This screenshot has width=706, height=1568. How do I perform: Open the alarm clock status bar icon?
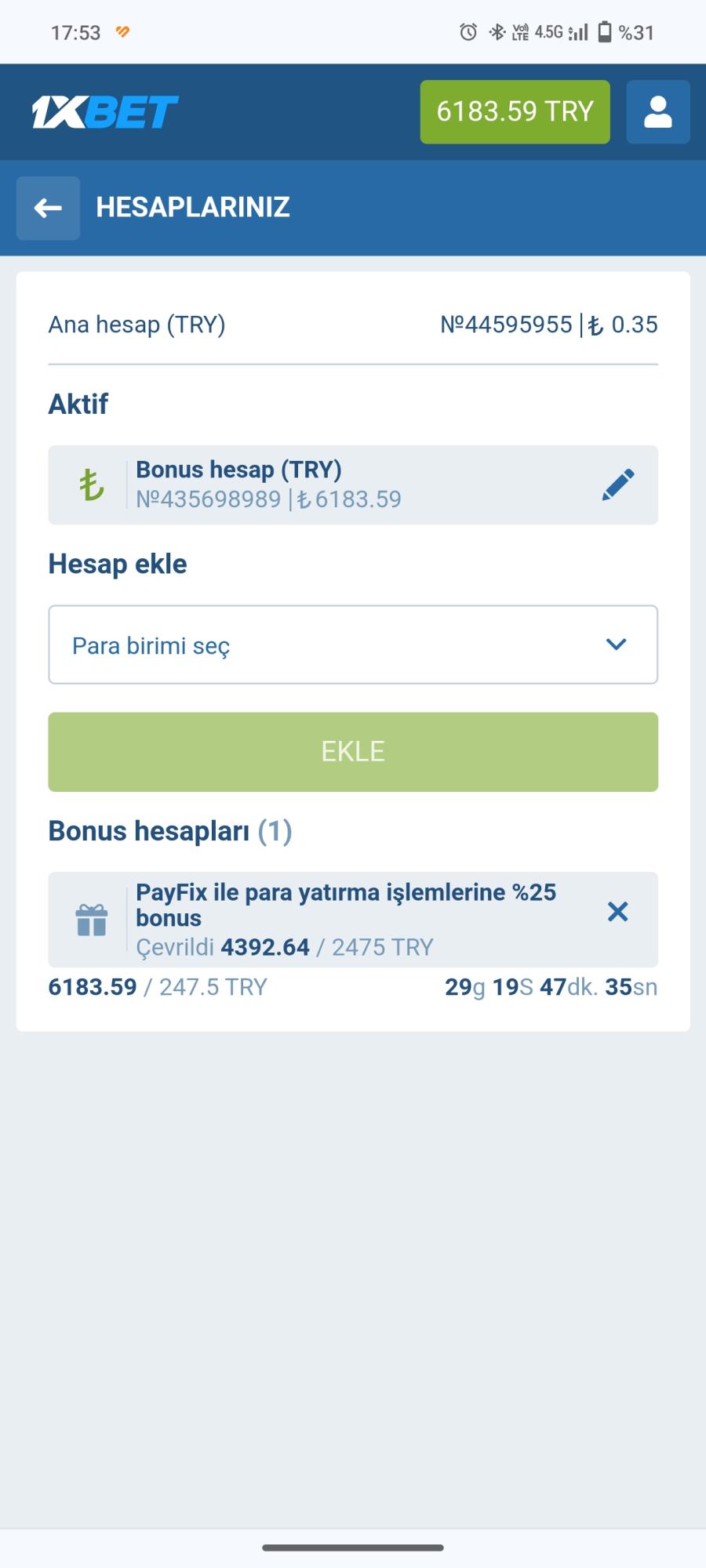click(466, 31)
